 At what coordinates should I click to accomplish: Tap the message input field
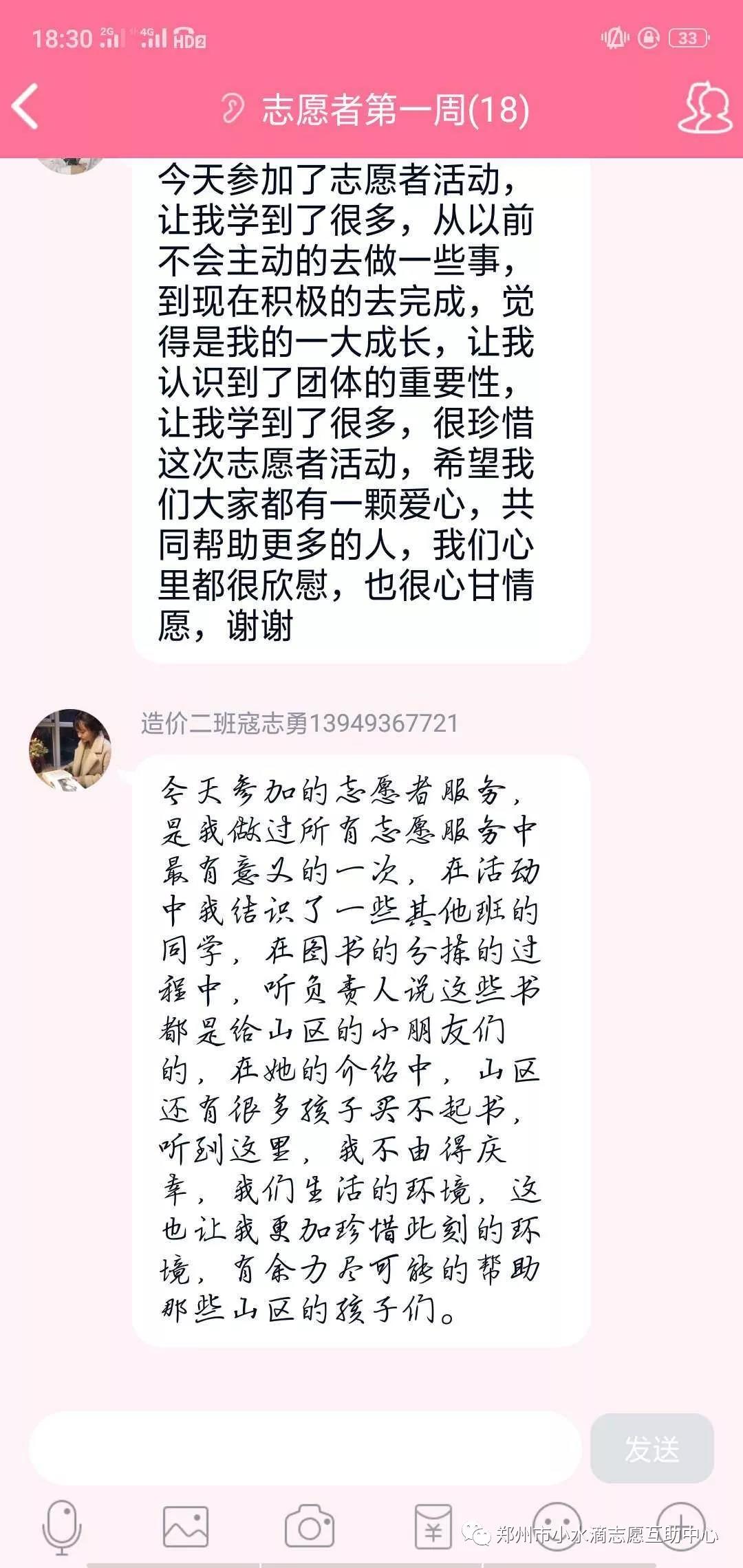click(305, 1449)
